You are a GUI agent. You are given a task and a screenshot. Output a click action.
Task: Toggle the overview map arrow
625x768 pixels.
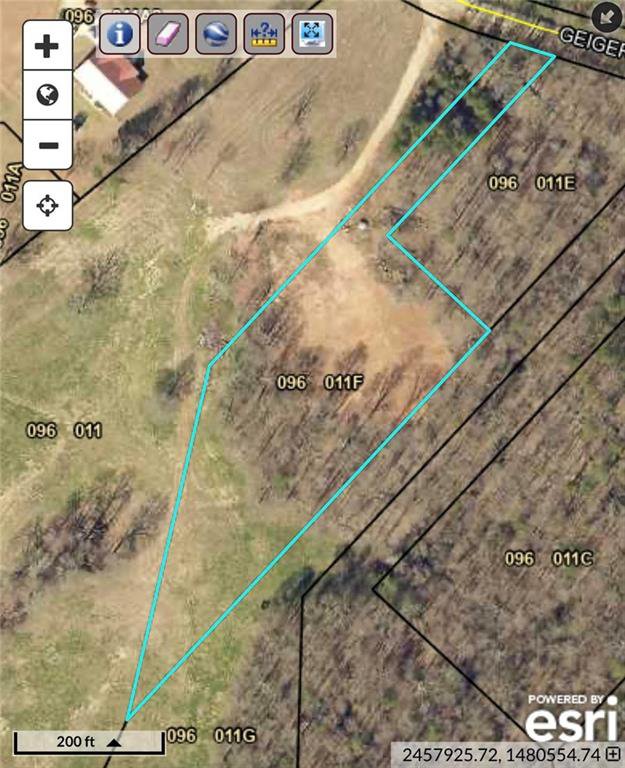tap(605, 17)
